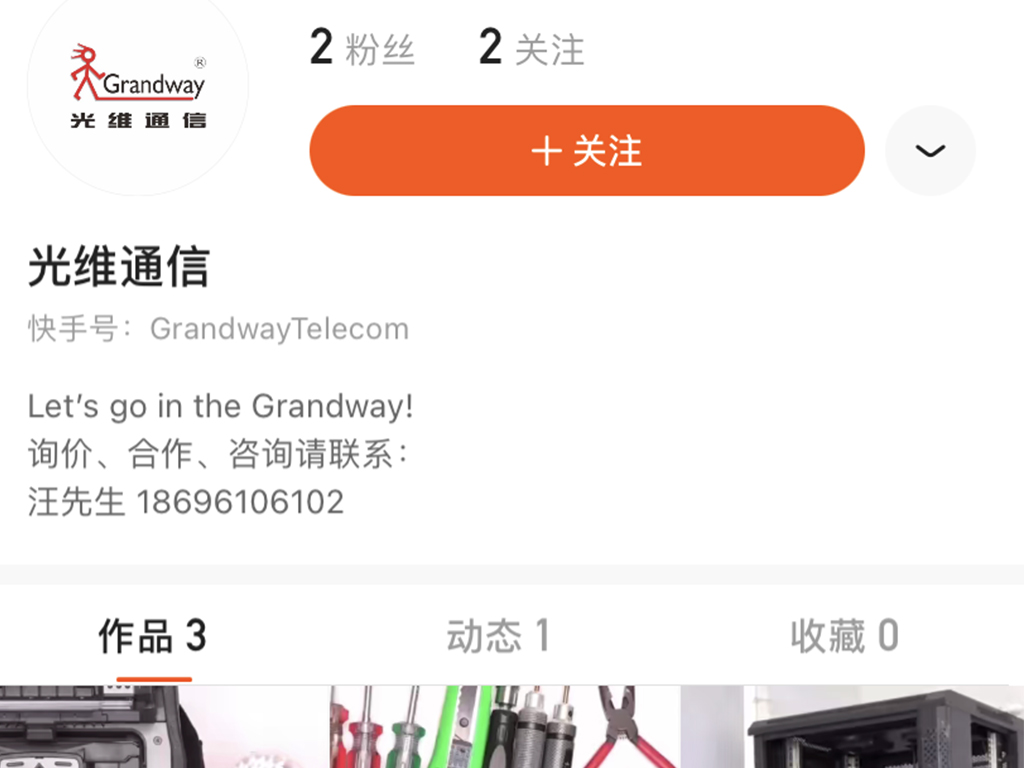The width and height of the screenshot is (1024, 768).
Task: Open the video of the fusion splicer machine
Action: point(165,728)
